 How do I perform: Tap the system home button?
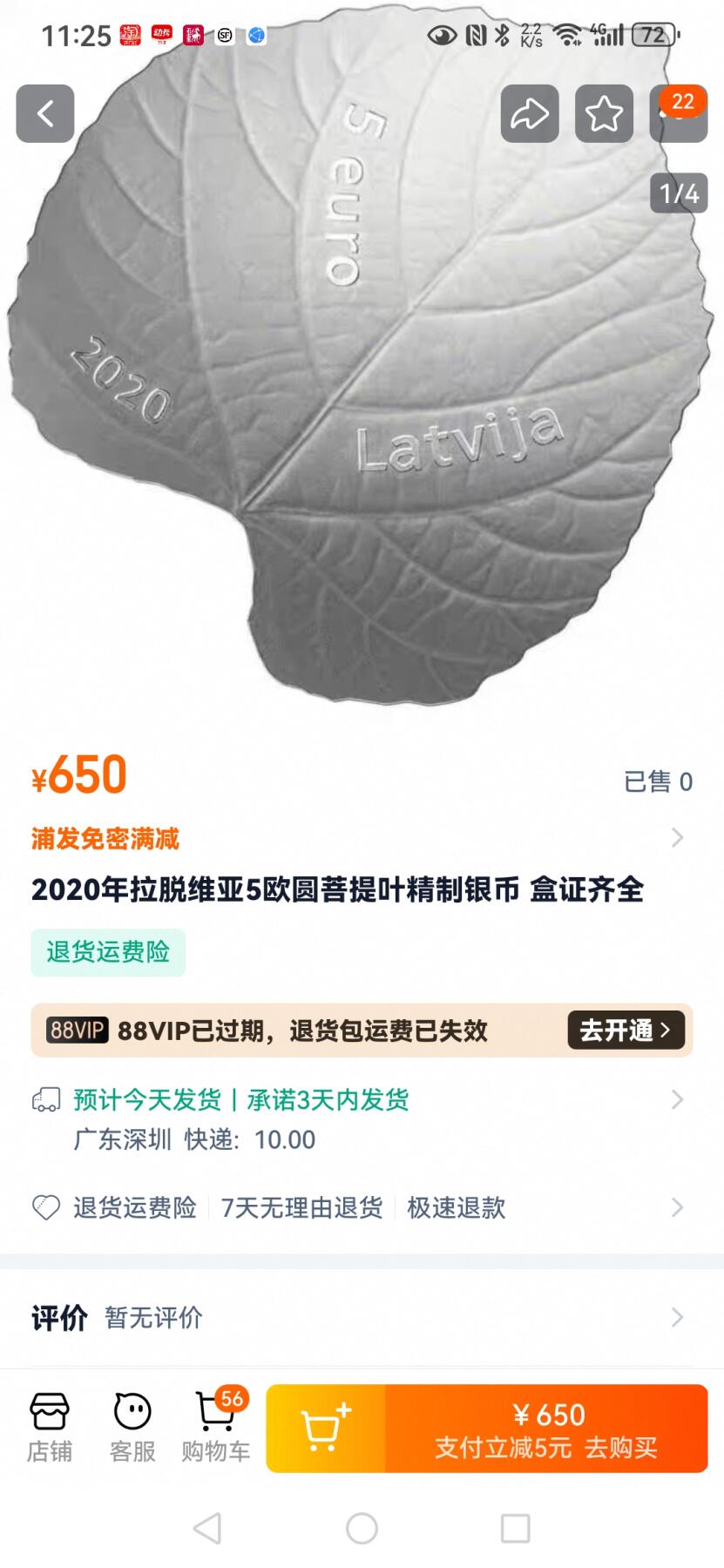362,1528
